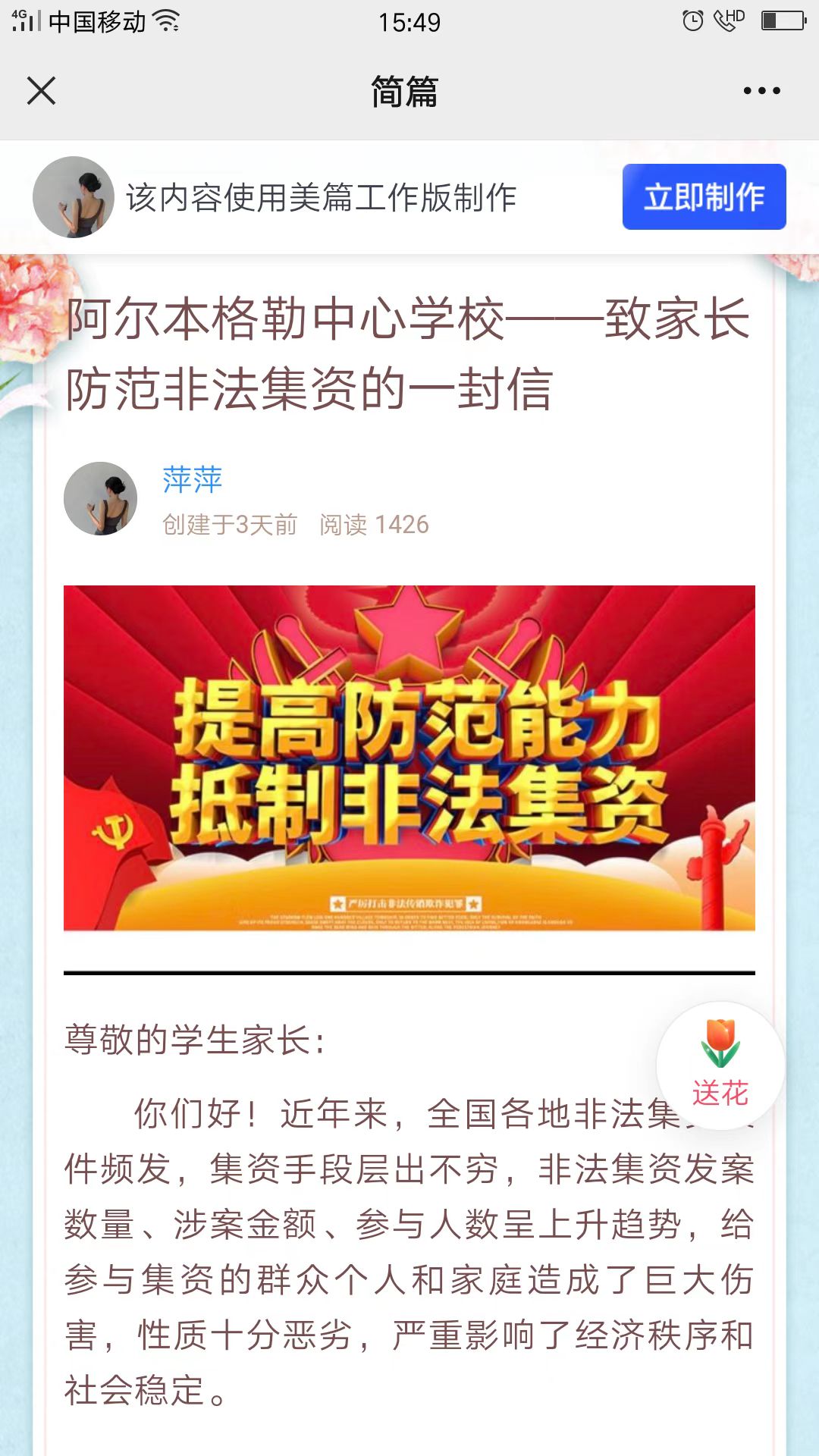Close the 简篇 page
819x1456 pixels.
coord(42,91)
